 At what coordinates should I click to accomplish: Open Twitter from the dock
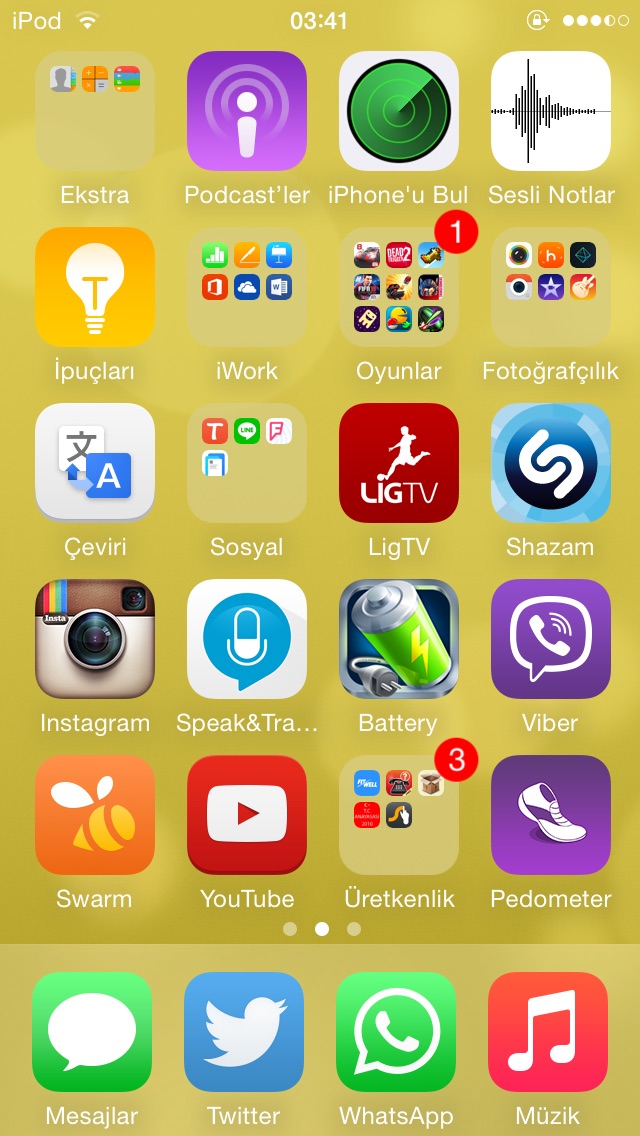pyautogui.click(x=244, y=1032)
